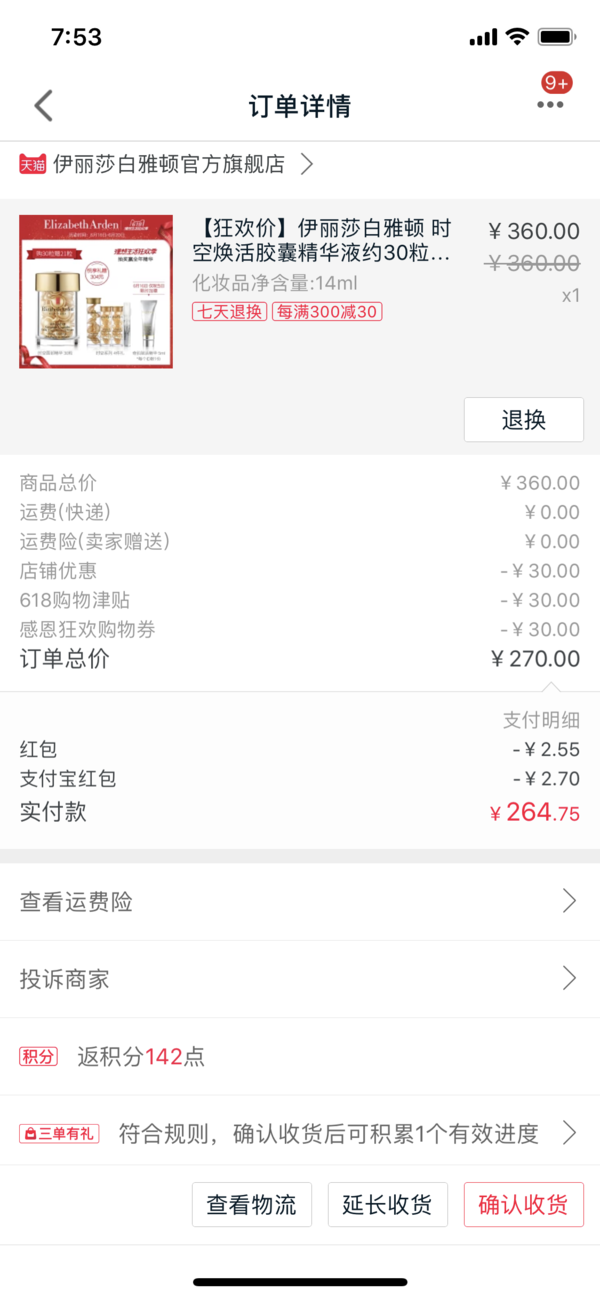Open the Elizabeth Arden product item
Image resolution: width=600 pixels, height=1299 pixels.
click(x=300, y=291)
